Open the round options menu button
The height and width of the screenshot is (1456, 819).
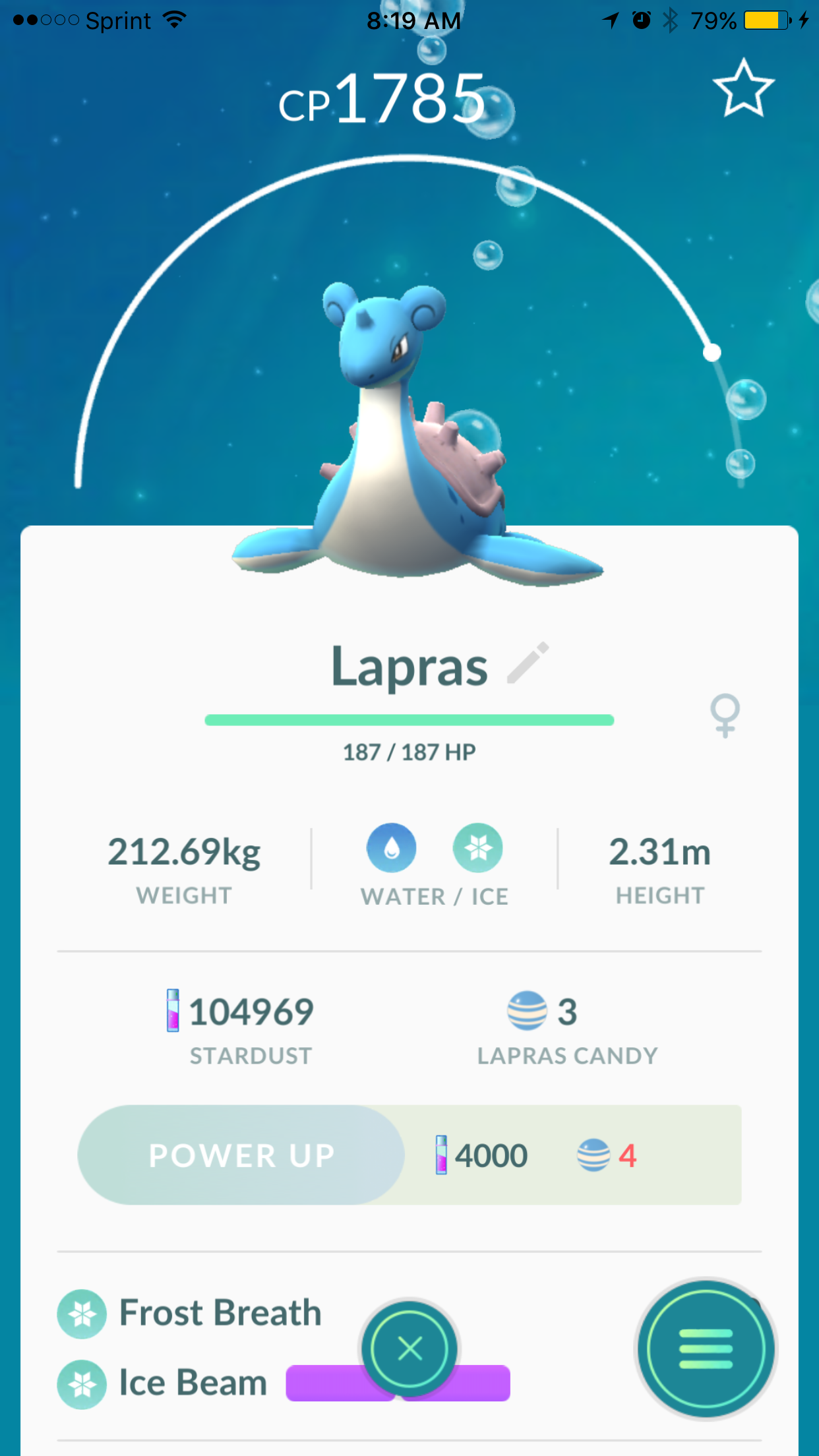[706, 1349]
